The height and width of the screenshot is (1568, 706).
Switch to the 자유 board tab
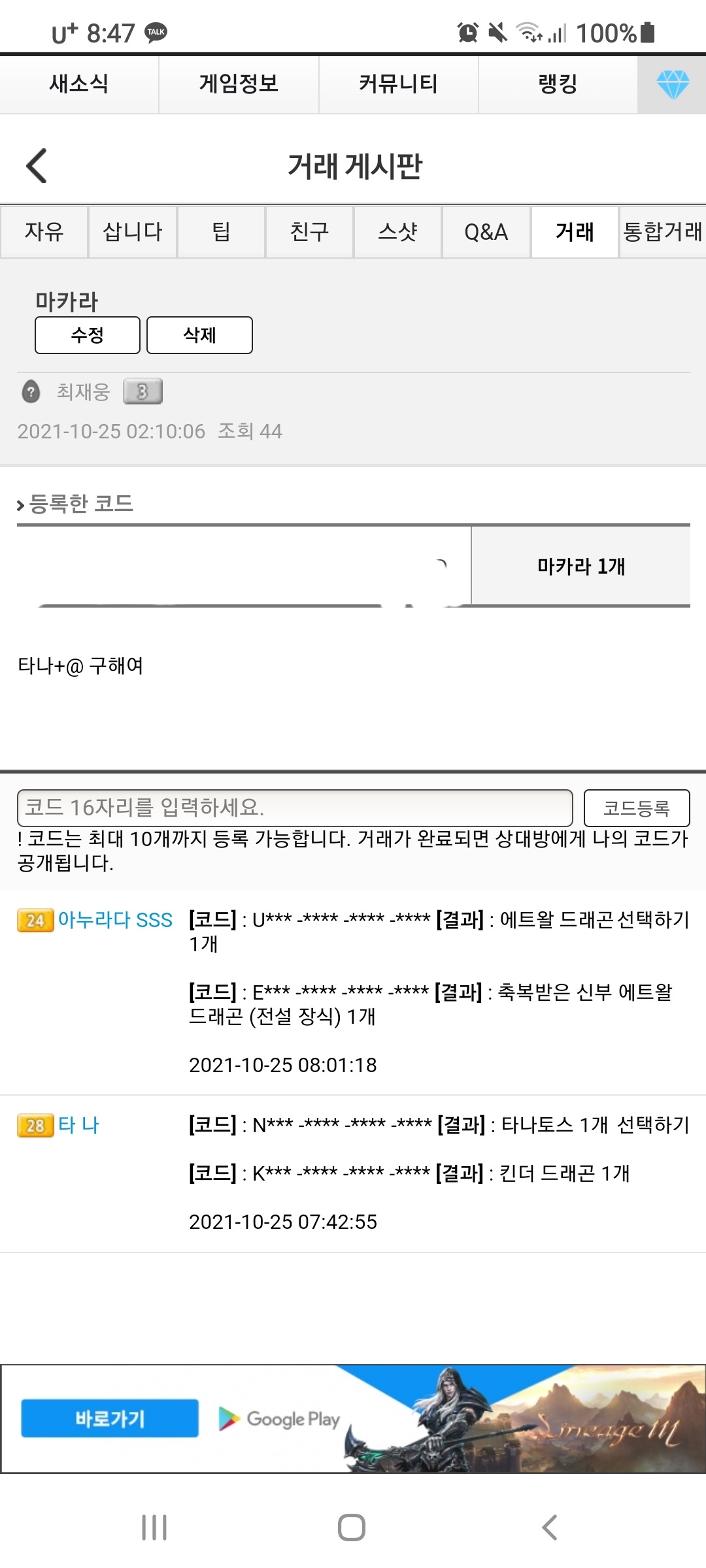44,232
